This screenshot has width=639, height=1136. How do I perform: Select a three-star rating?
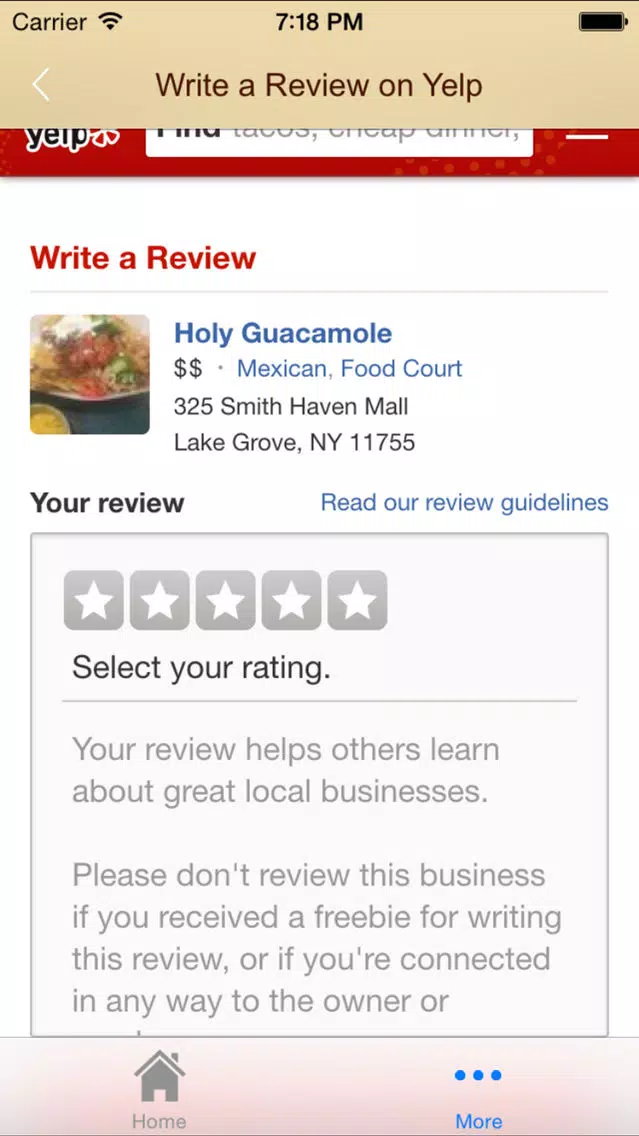pyautogui.click(x=225, y=601)
